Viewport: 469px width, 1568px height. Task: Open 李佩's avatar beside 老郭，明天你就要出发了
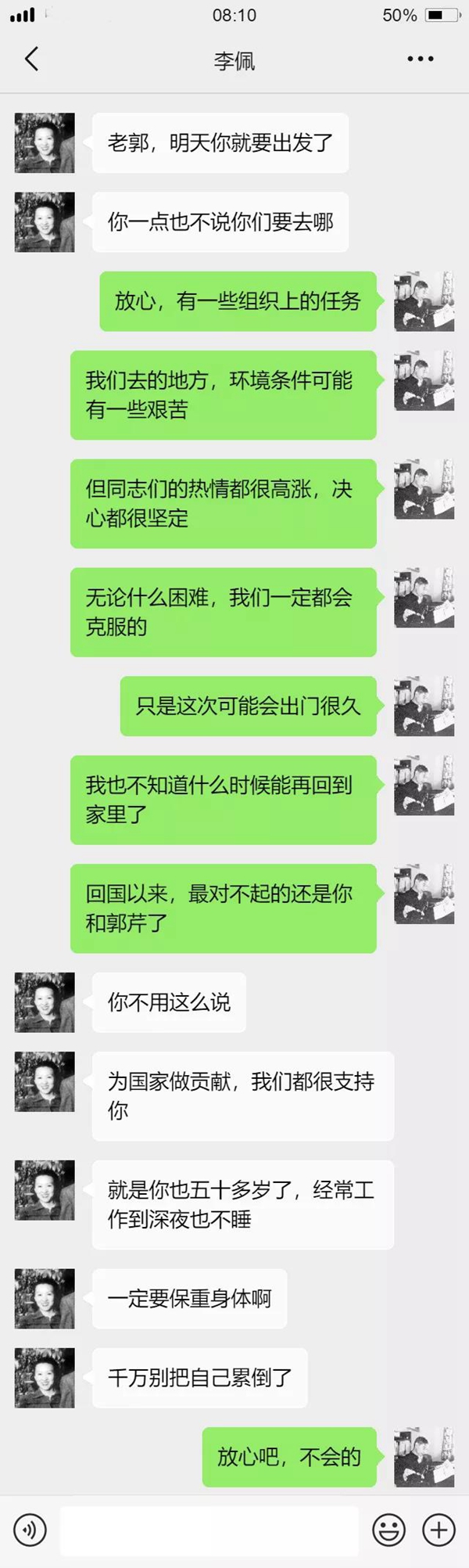pos(45,143)
